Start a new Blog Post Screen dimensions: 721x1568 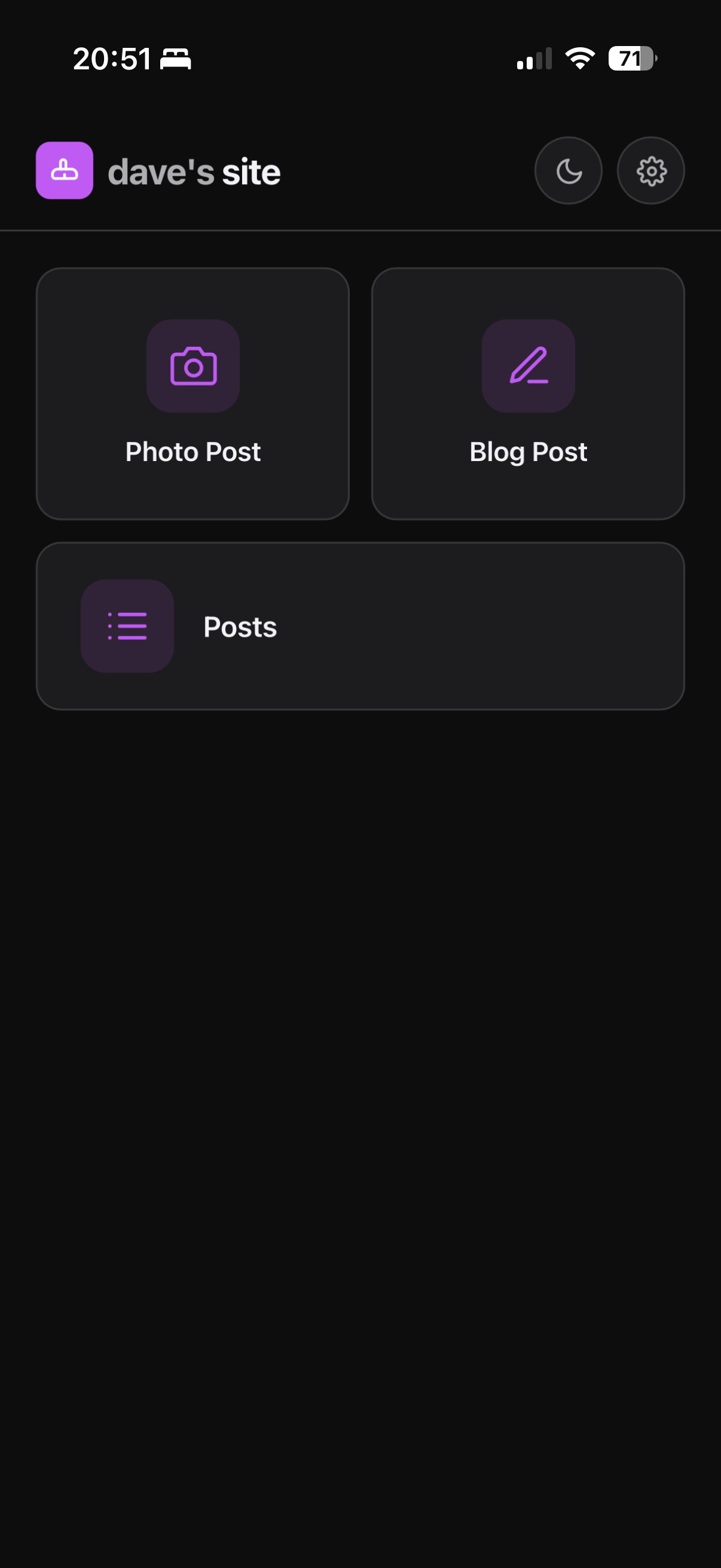(x=528, y=394)
